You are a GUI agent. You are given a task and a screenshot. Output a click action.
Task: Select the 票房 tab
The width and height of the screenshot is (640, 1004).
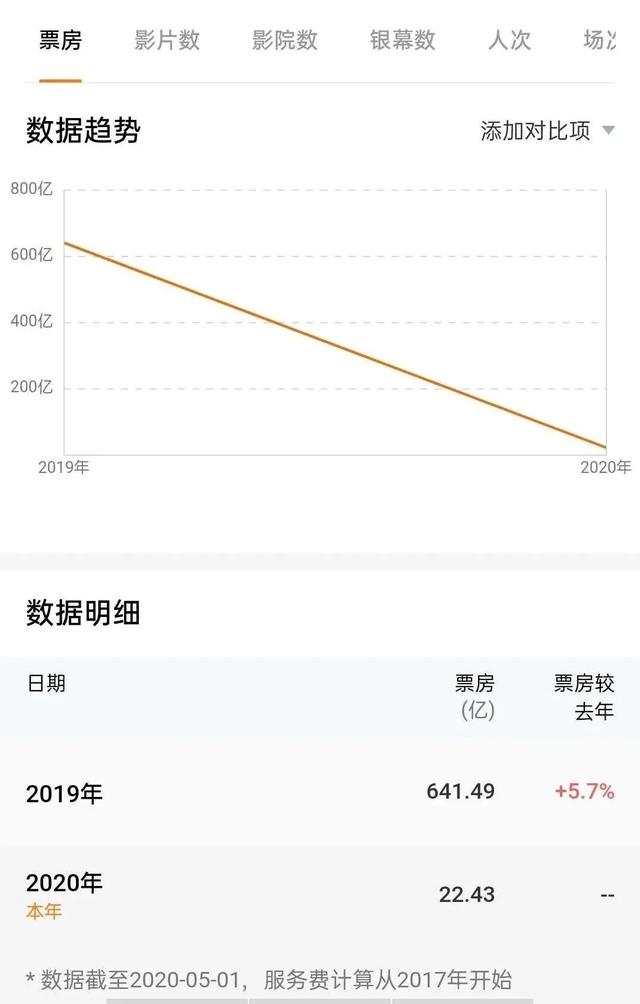click(60, 40)
